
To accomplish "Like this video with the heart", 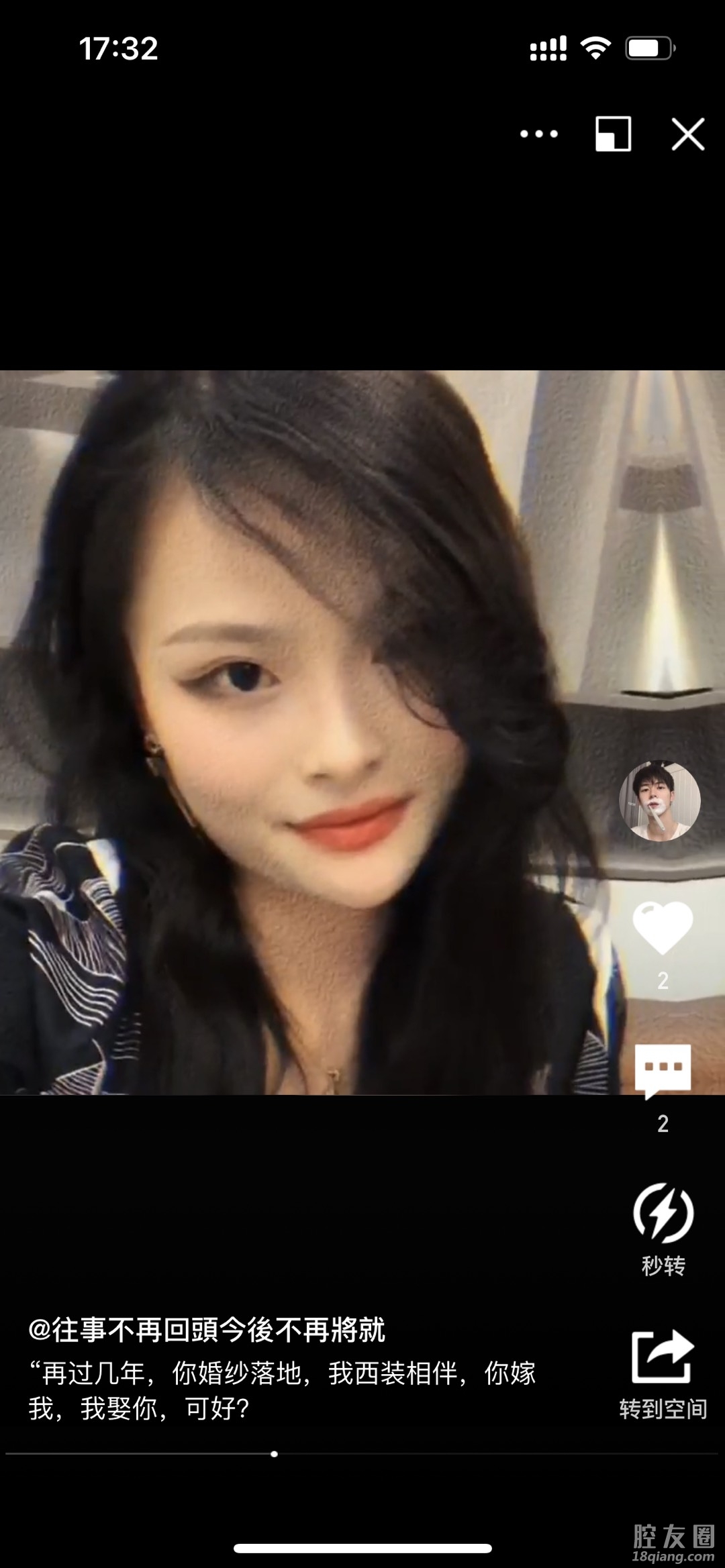I will pos(663,928).
